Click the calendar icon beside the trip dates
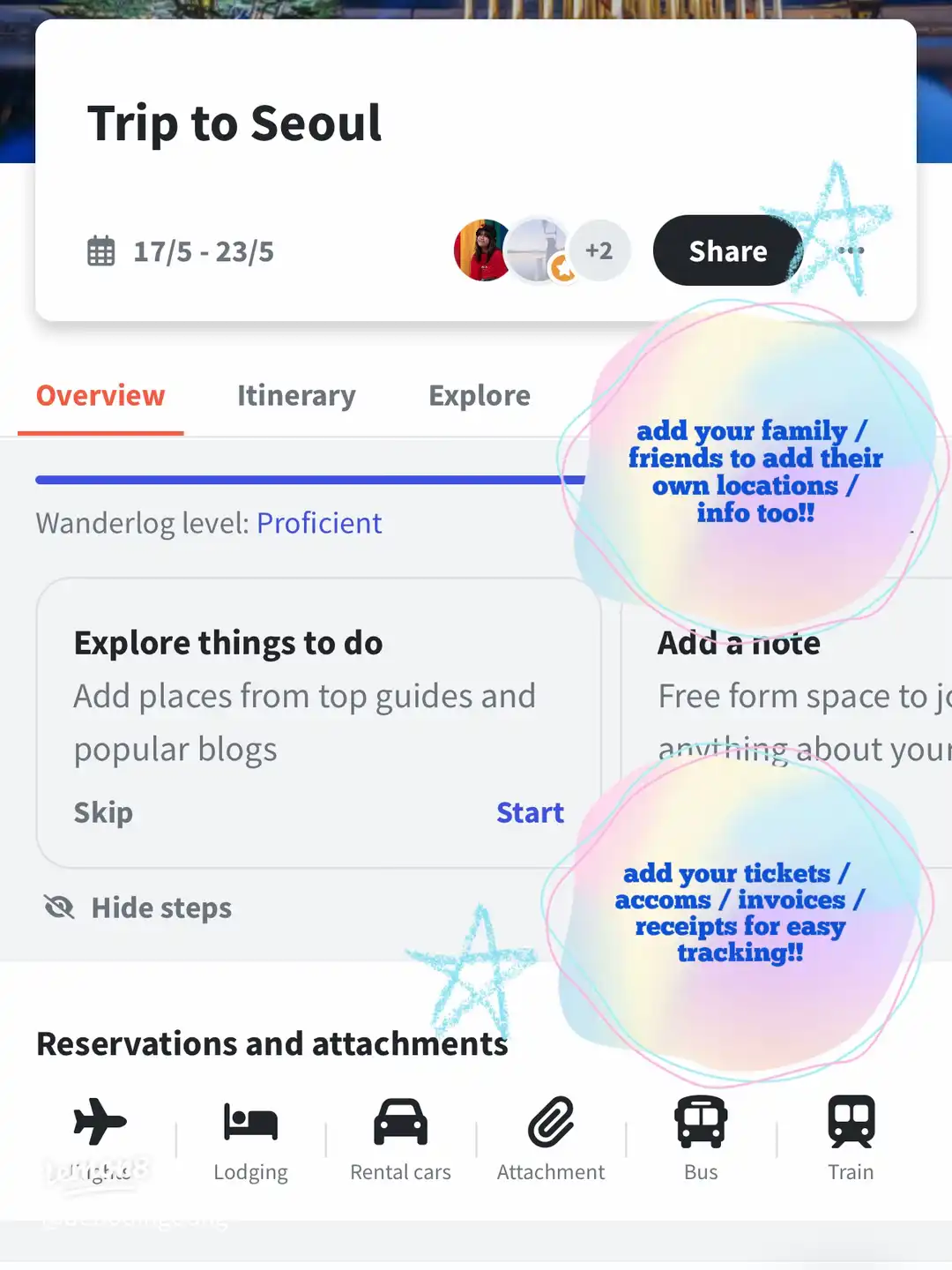952x1270 pixels. click(100, 250)
